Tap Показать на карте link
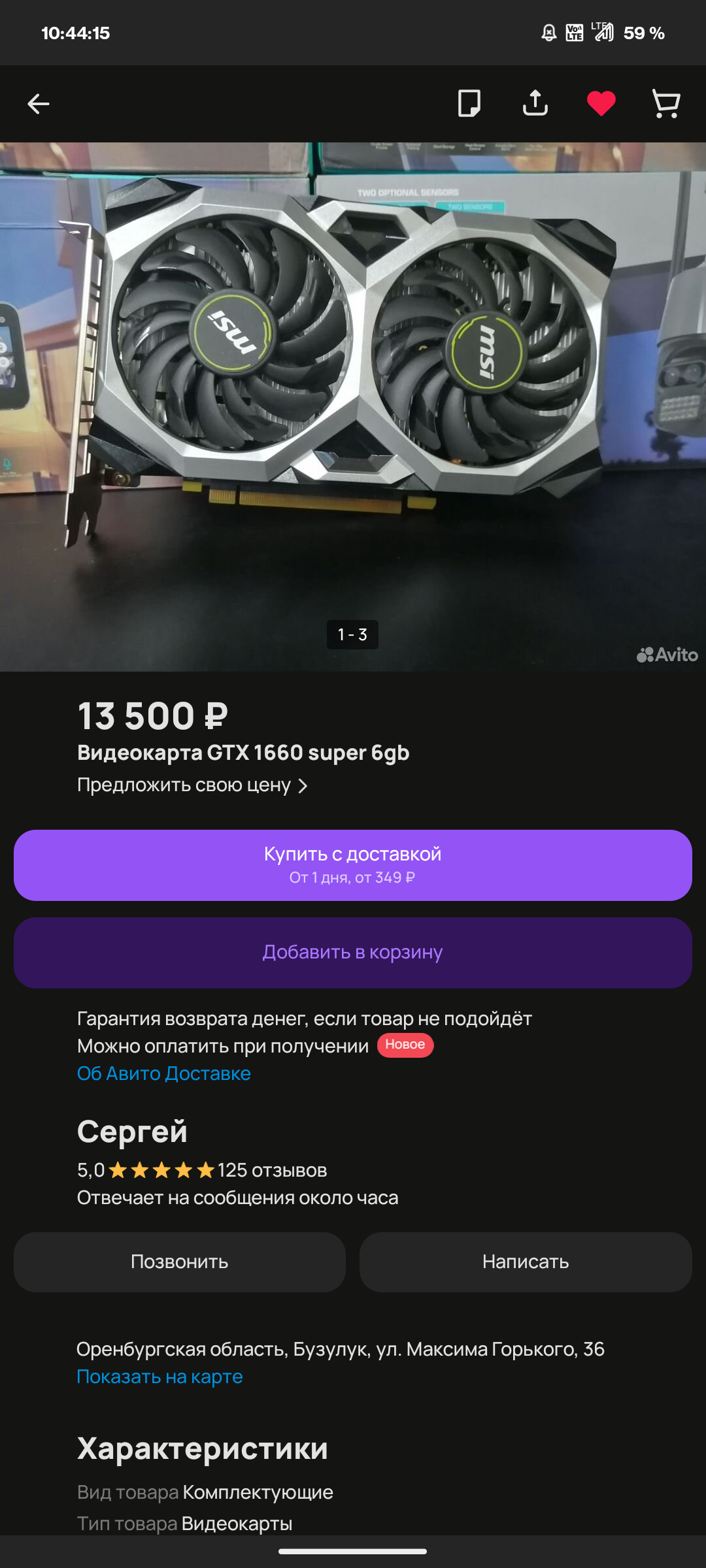 [160, 1377]
